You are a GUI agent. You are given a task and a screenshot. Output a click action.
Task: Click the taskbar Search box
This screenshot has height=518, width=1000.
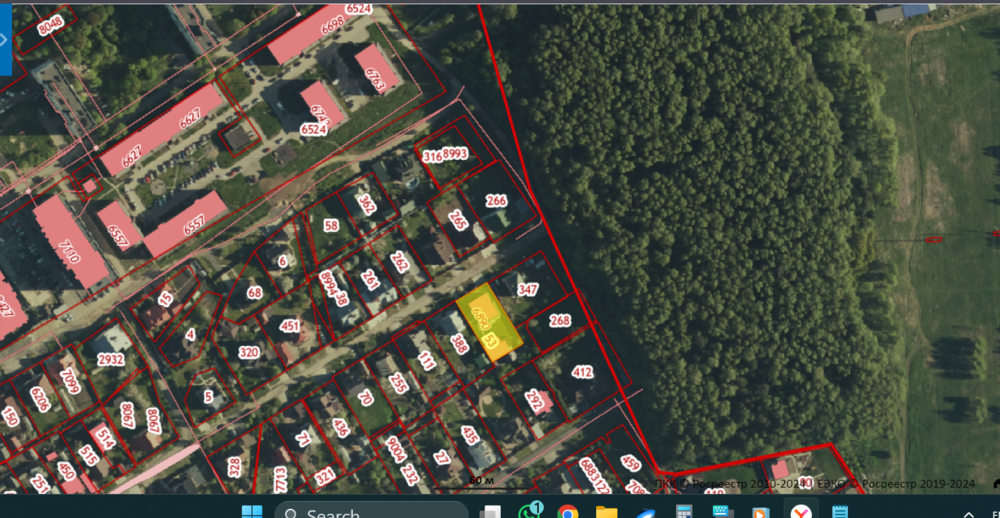372,510
